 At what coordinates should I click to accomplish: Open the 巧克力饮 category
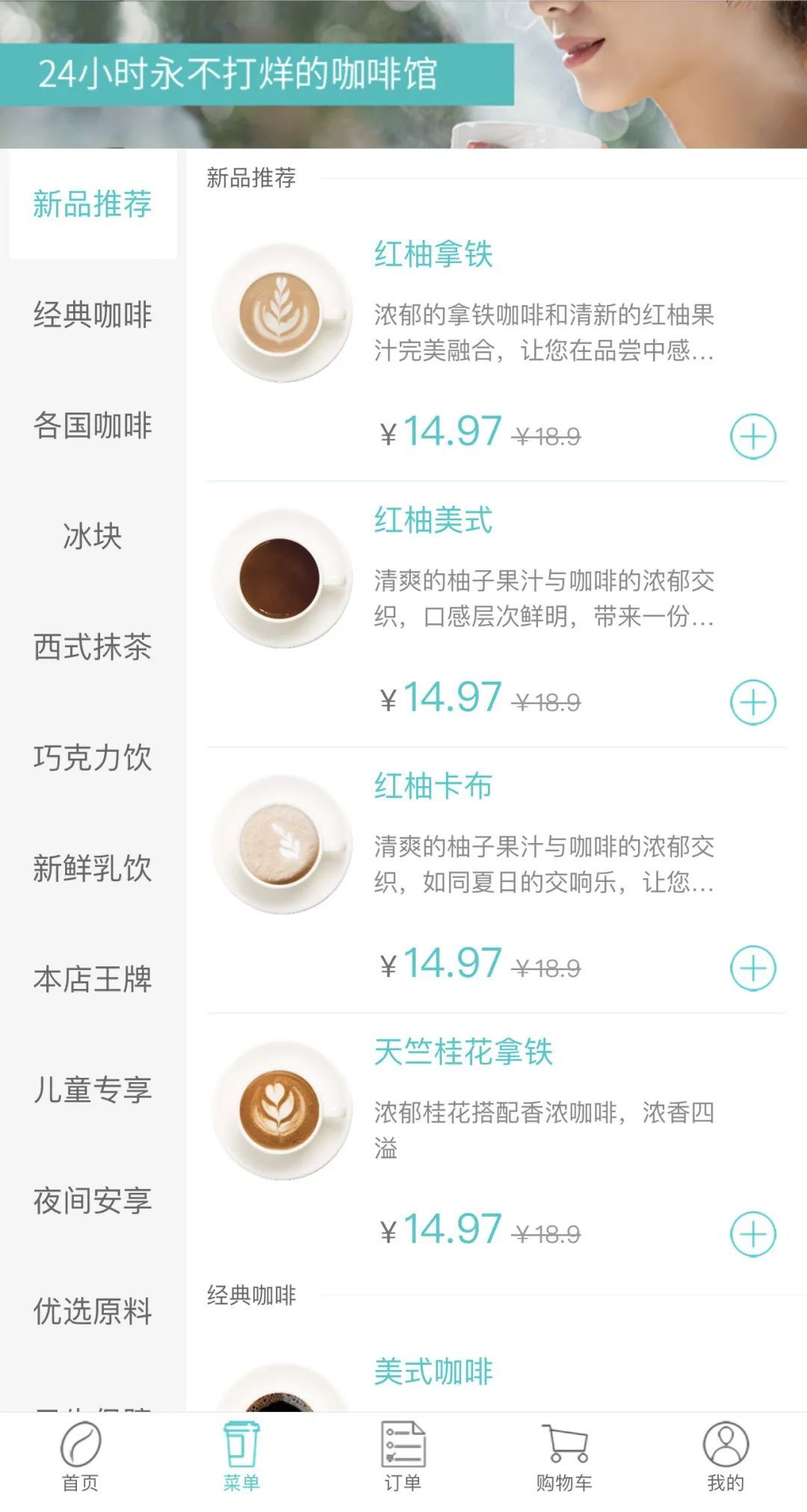pyautogui.click(x=93, y=757)
